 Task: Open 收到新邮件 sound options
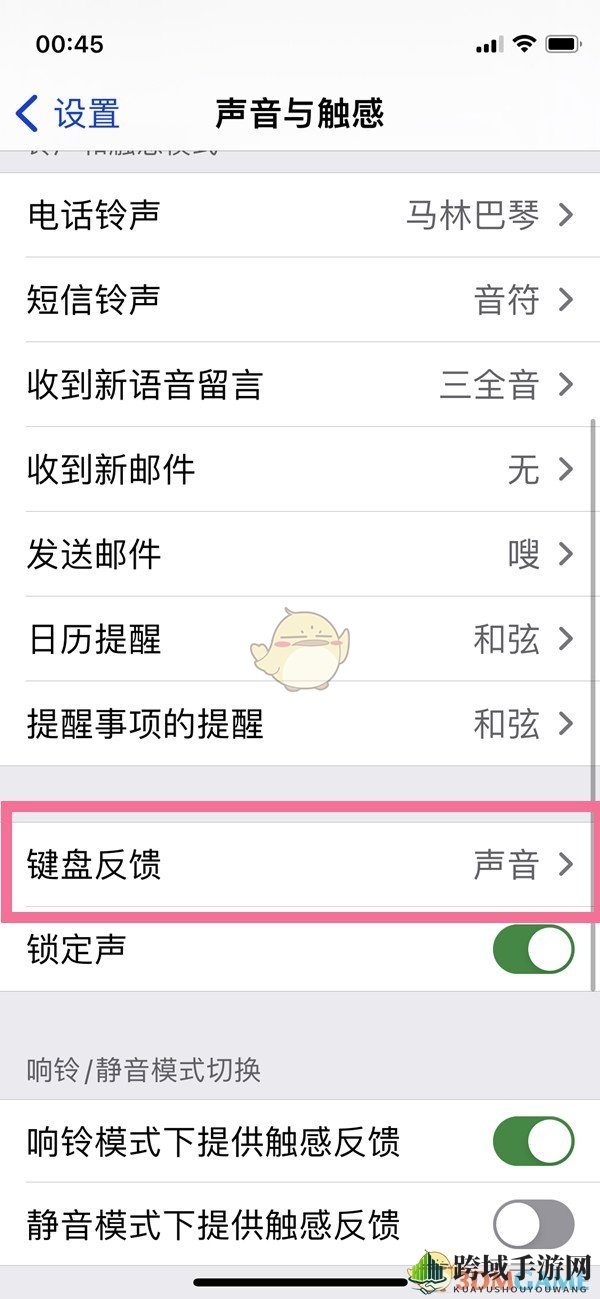click(x=300, y=469)
